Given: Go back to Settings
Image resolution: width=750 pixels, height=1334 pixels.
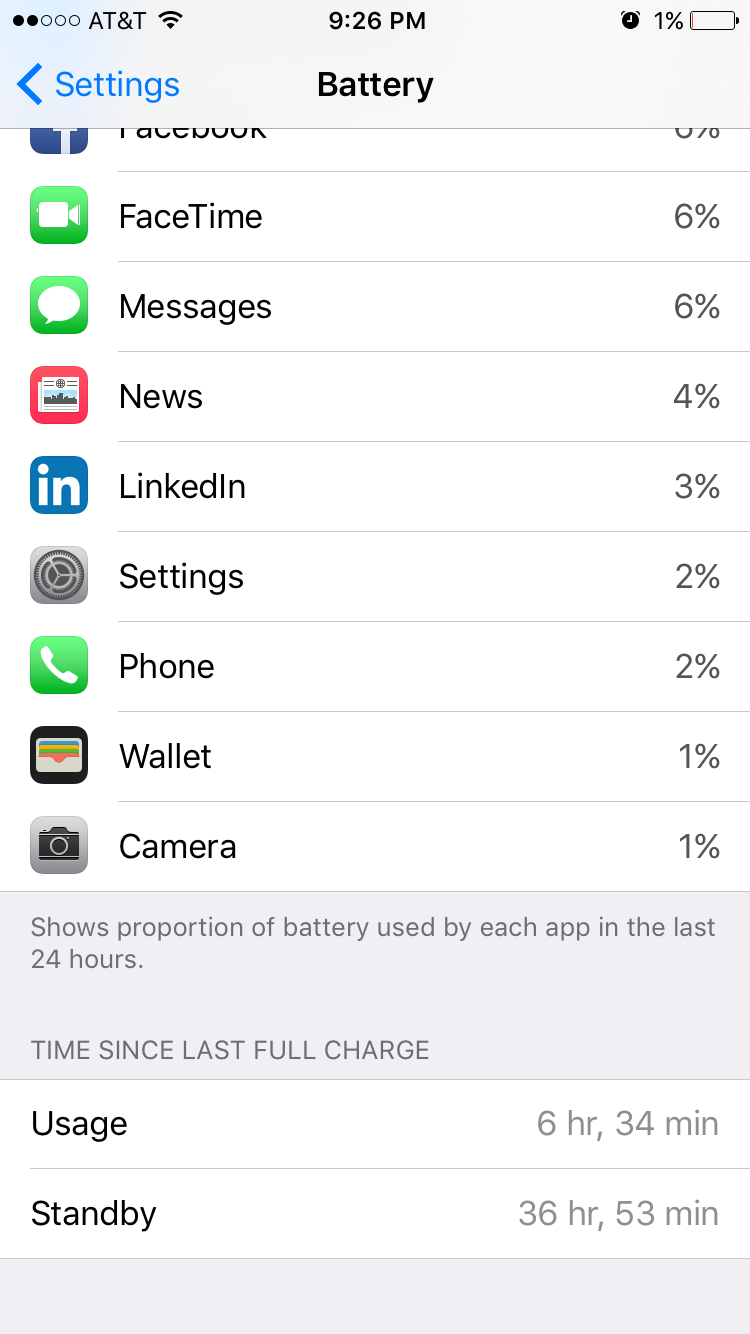Looking at the screenshot, I should [x=98, y=85].
